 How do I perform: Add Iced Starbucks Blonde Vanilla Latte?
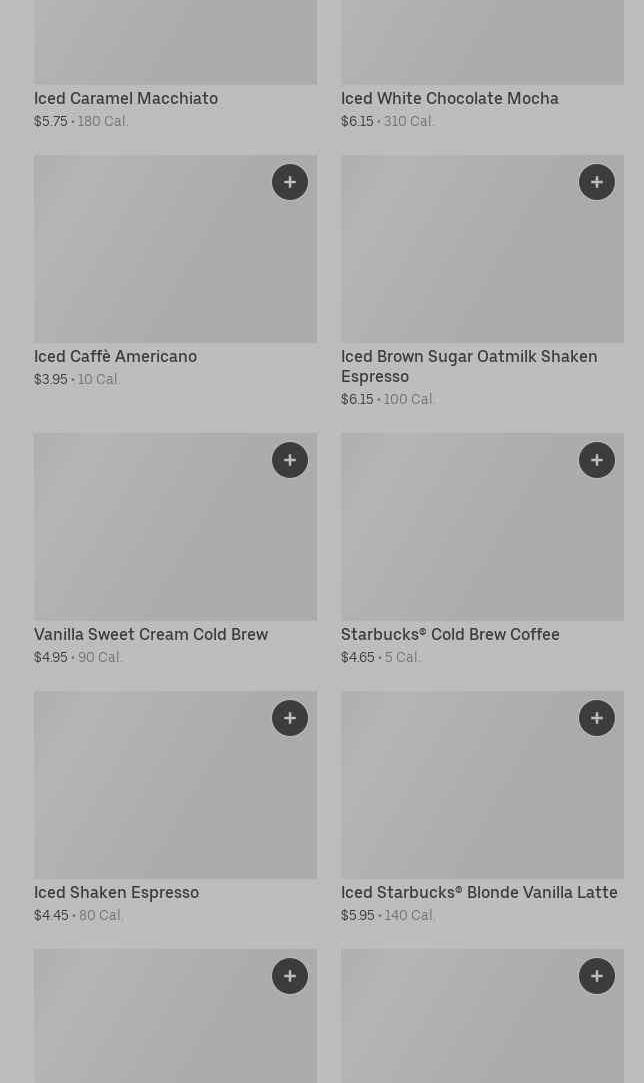coord(597,718)
